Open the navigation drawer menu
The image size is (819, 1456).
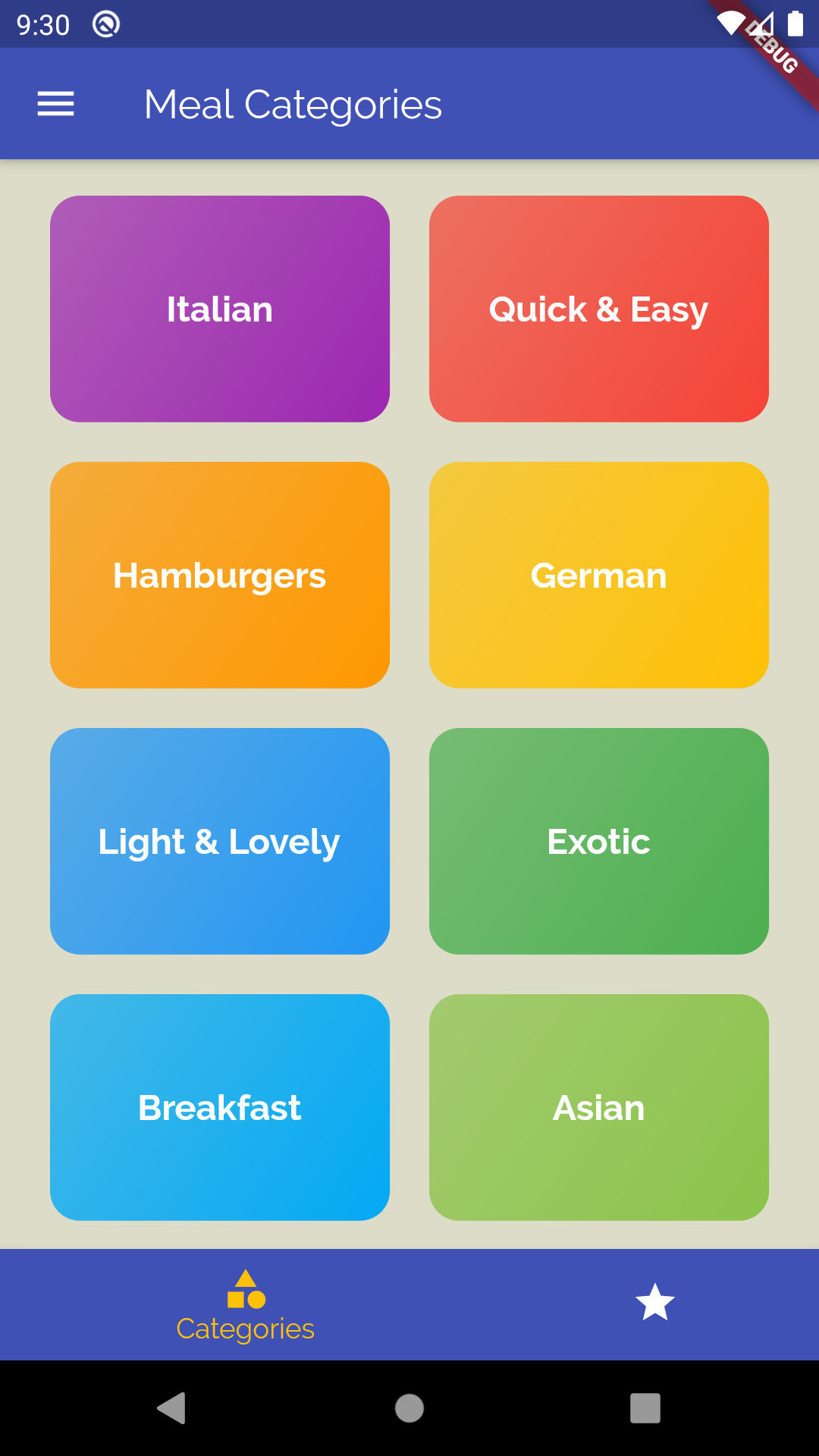coord(55,104)
